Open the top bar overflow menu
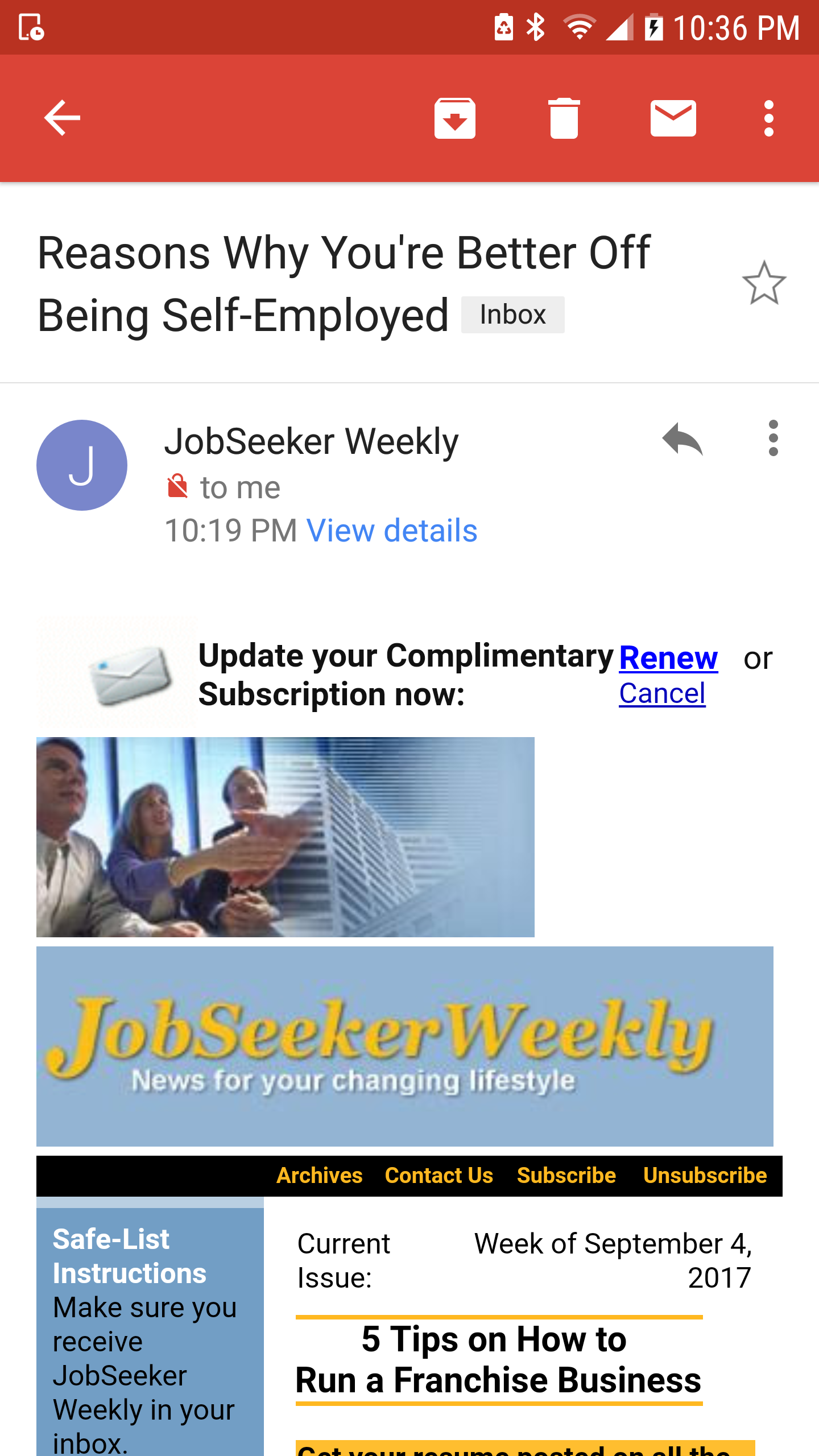Viewport: 819px width, 1456px height. pyautogui.click(x=768, y=118)
